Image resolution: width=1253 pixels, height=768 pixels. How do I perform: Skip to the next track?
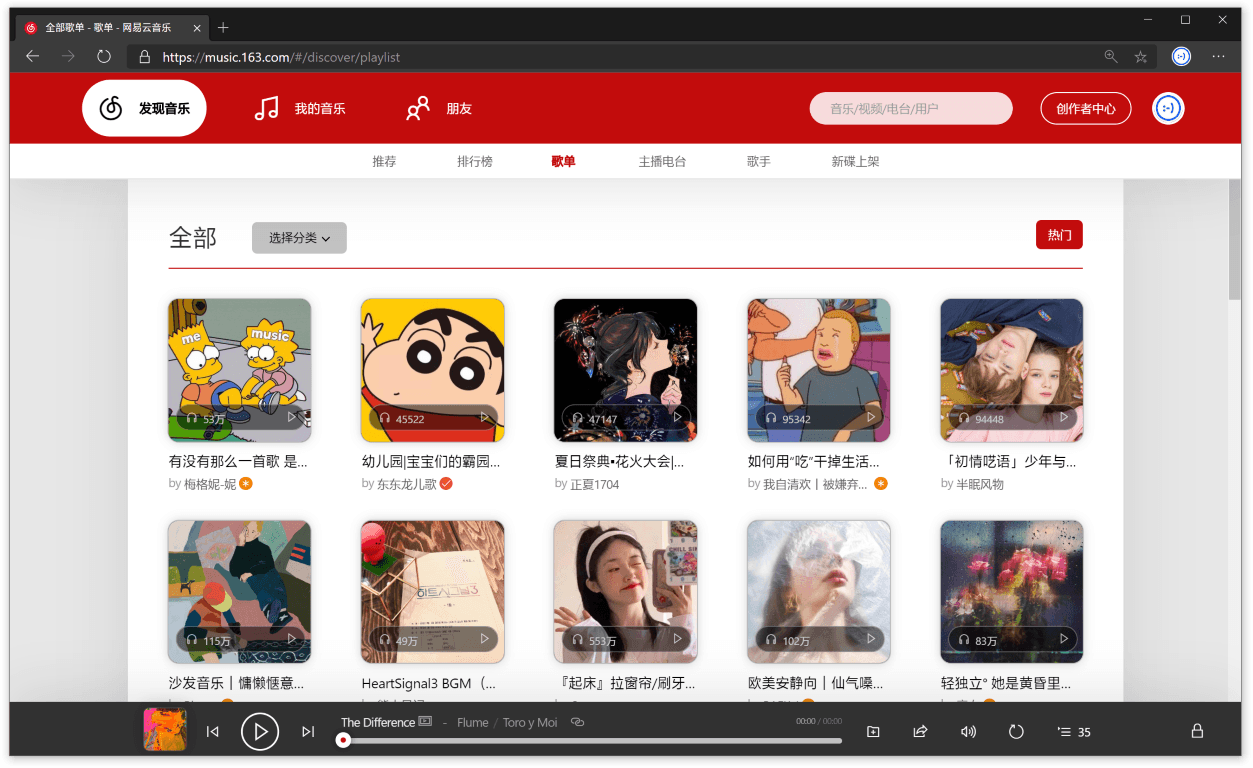(308, 732)
